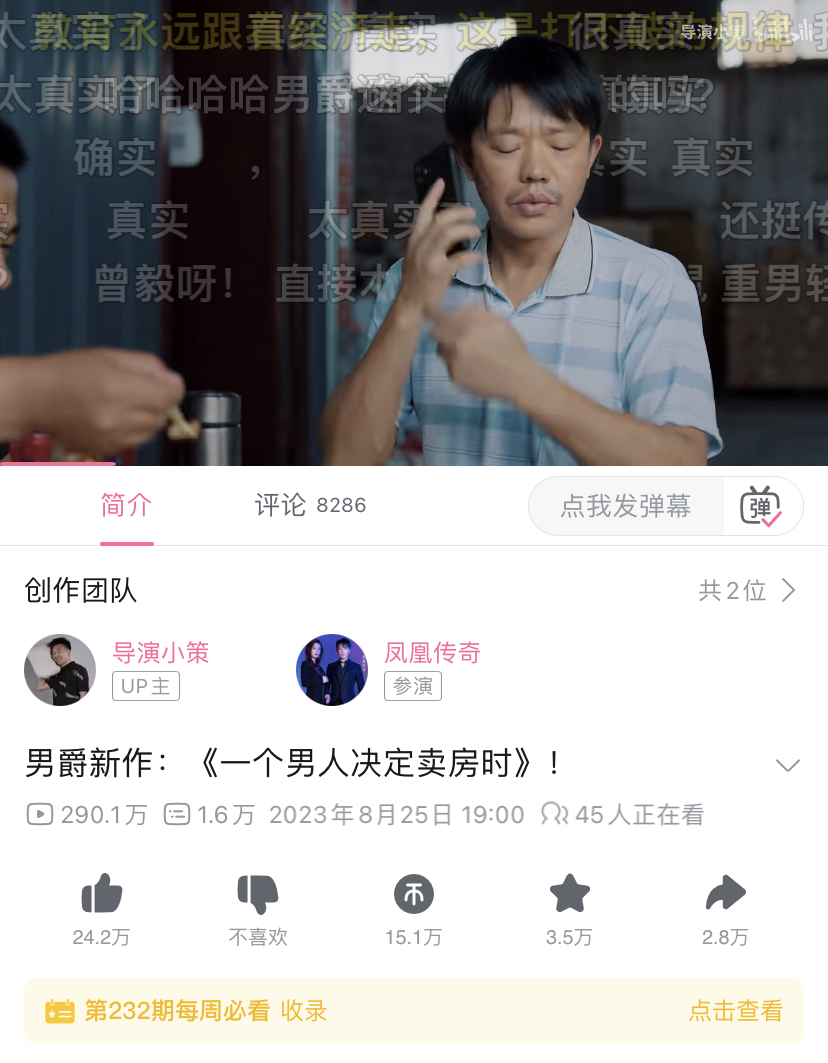Open 导演小策 UP主 profile
Screen dimensions: 828x1063
click(x=60, y=670)
